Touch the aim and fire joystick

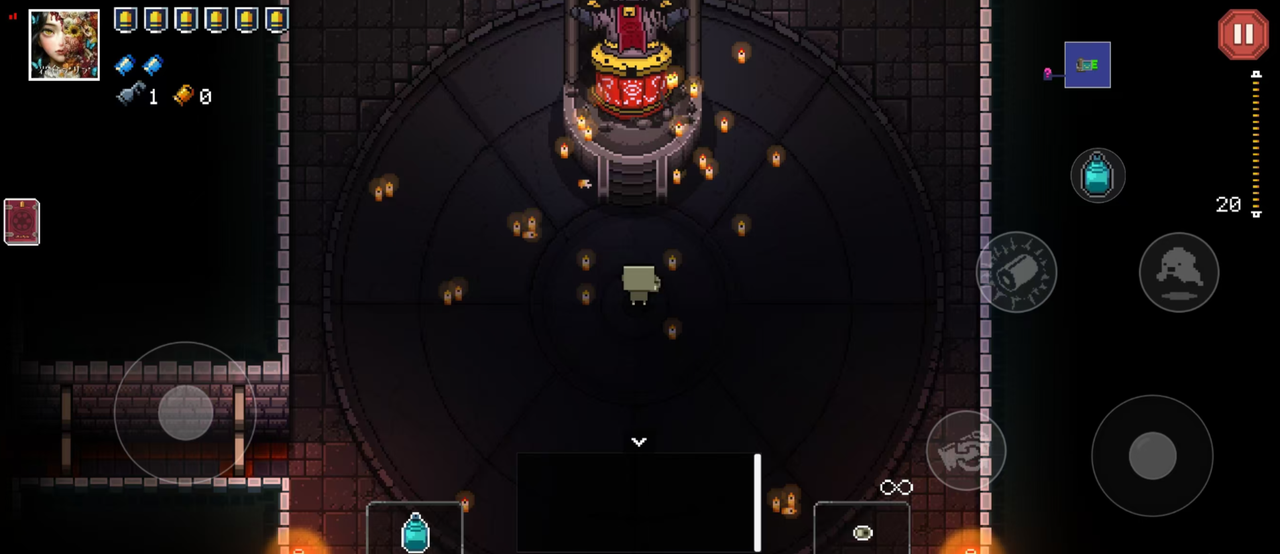pyautogui.click(x=1152, y=455)
